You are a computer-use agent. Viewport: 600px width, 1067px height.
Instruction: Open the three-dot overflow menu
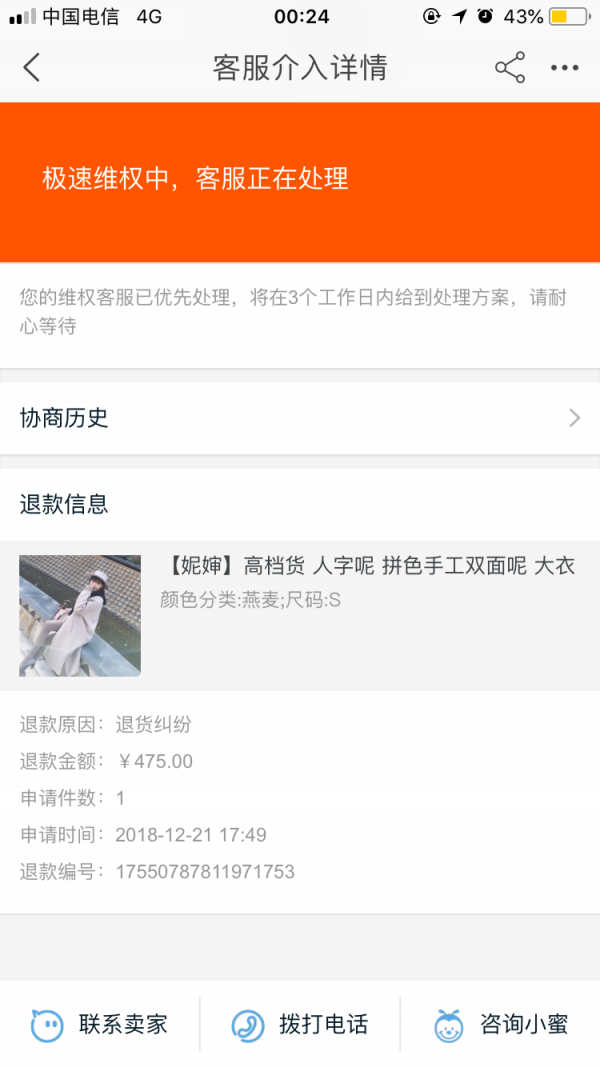565,67
